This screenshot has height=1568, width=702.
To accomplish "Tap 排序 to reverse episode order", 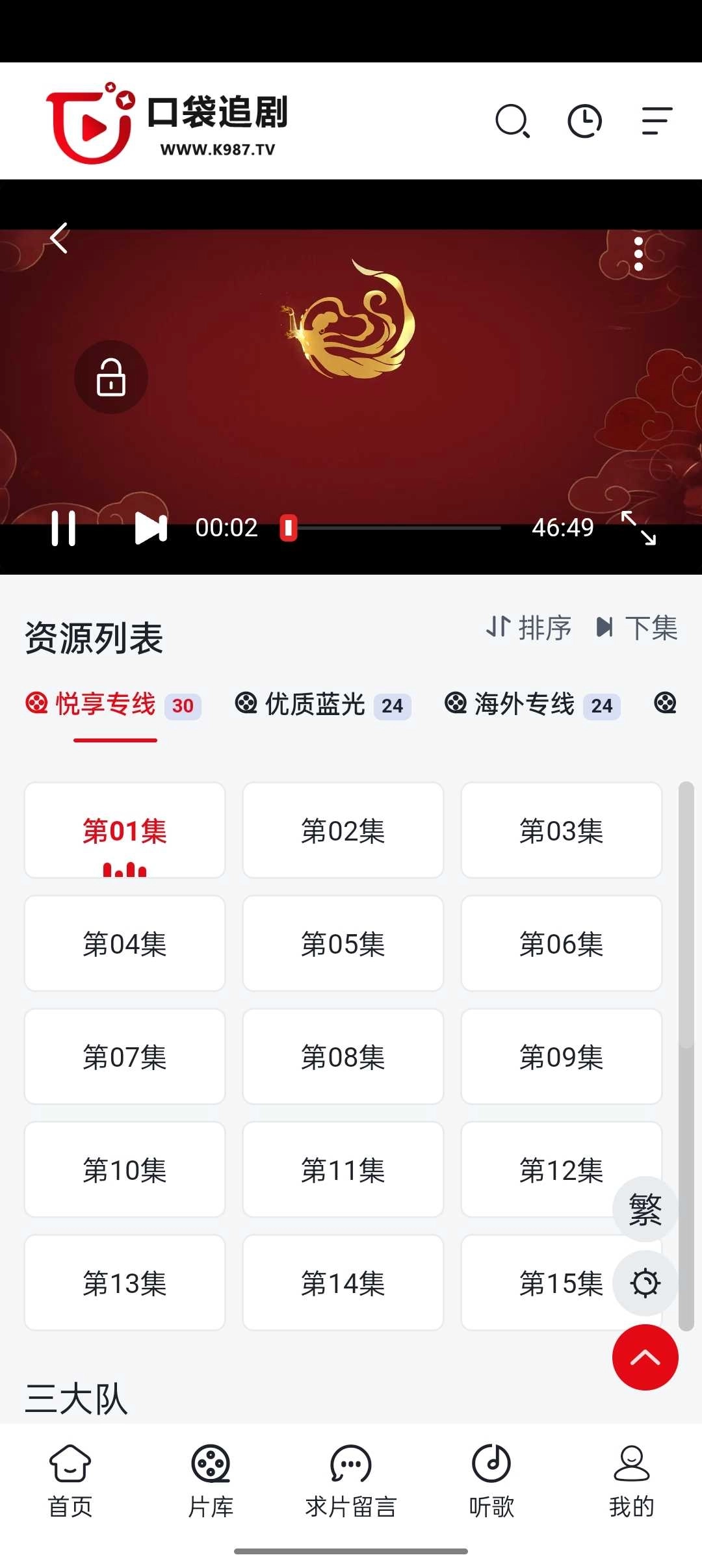I will pos(529,627).
